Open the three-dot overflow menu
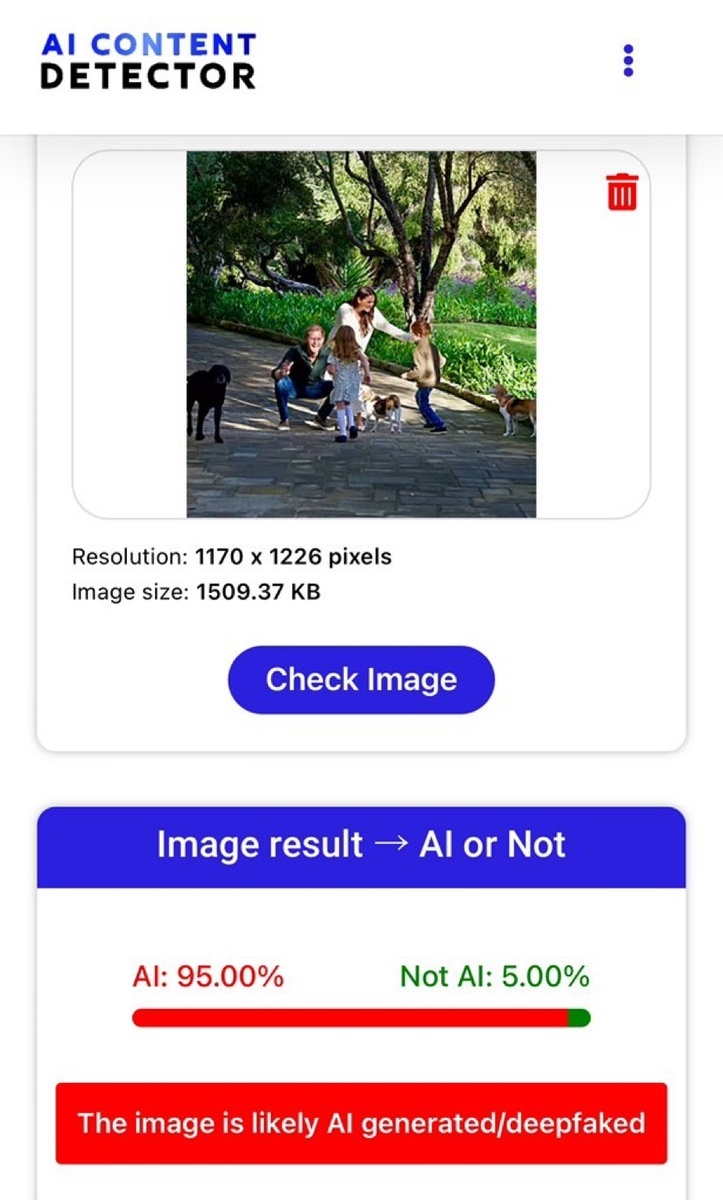Viewport: 723px width, 1200px height. [628, 61]
